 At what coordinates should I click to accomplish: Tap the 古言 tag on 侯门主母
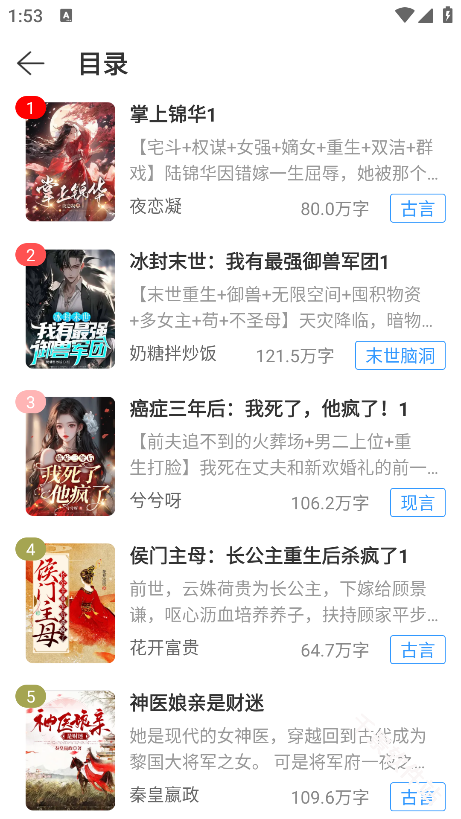point(418,650)
